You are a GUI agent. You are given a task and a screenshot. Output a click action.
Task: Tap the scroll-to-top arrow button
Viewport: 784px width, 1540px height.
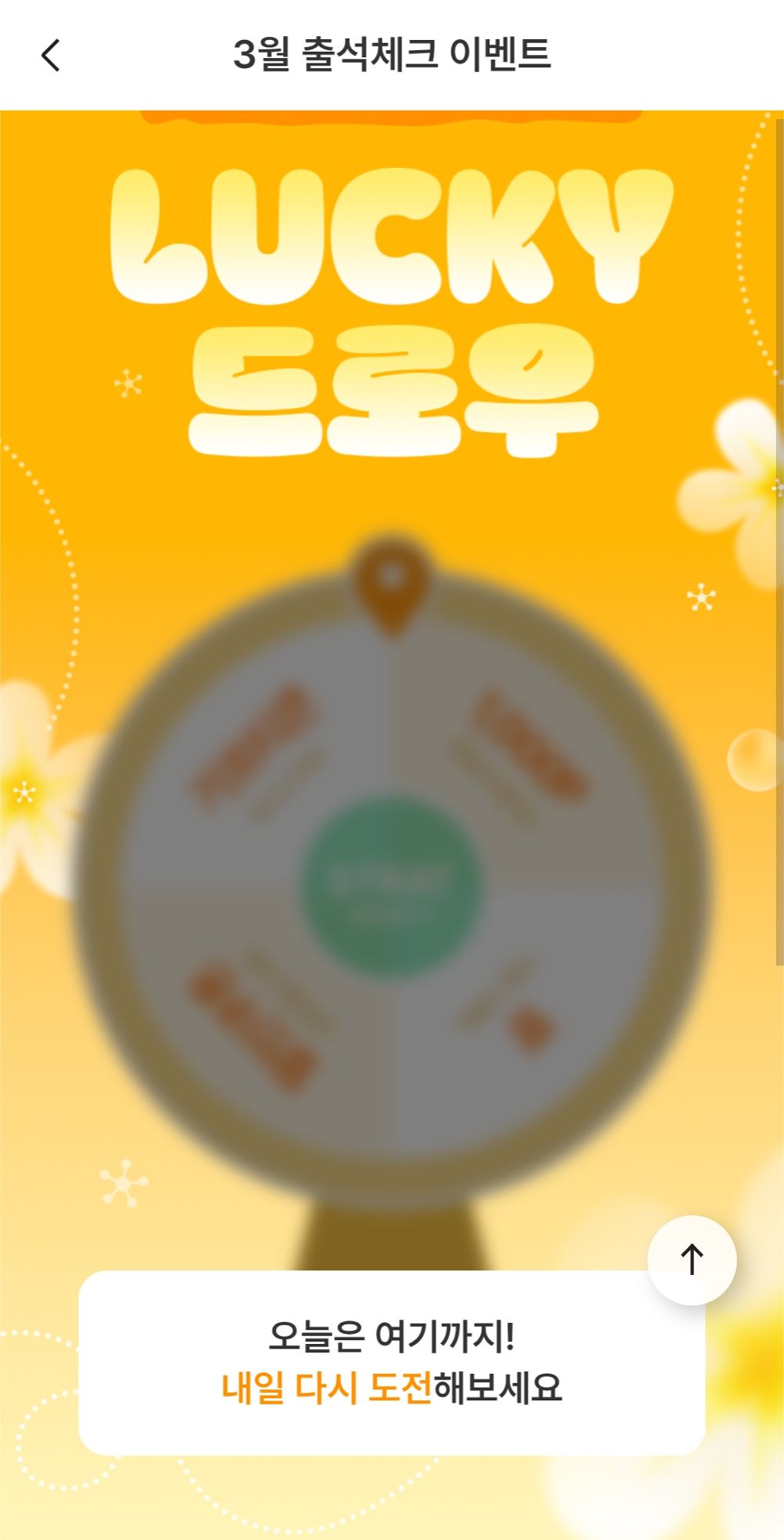pos(691,1260)
